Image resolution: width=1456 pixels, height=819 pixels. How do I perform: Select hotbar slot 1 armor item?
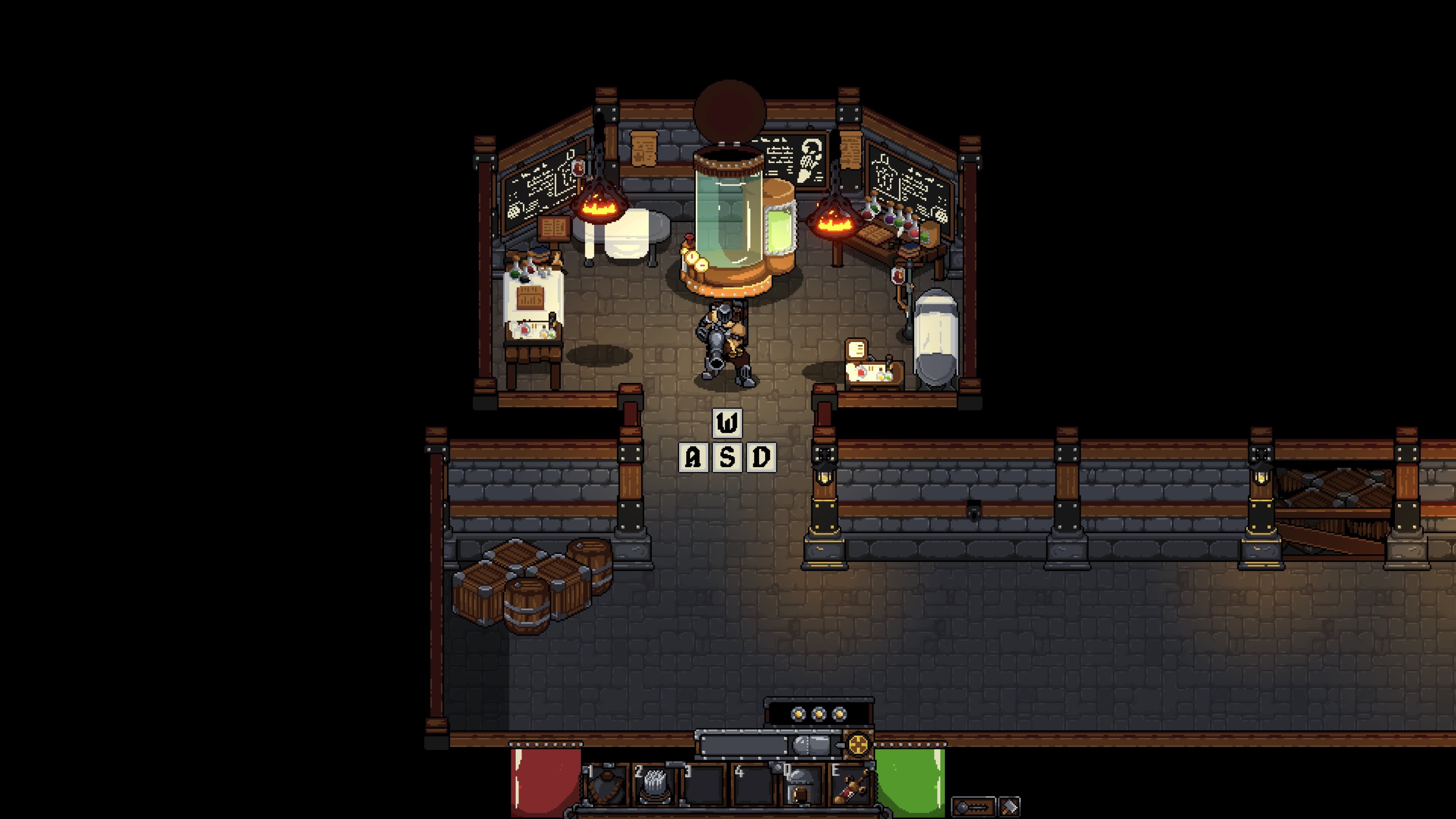pos(607,786)
